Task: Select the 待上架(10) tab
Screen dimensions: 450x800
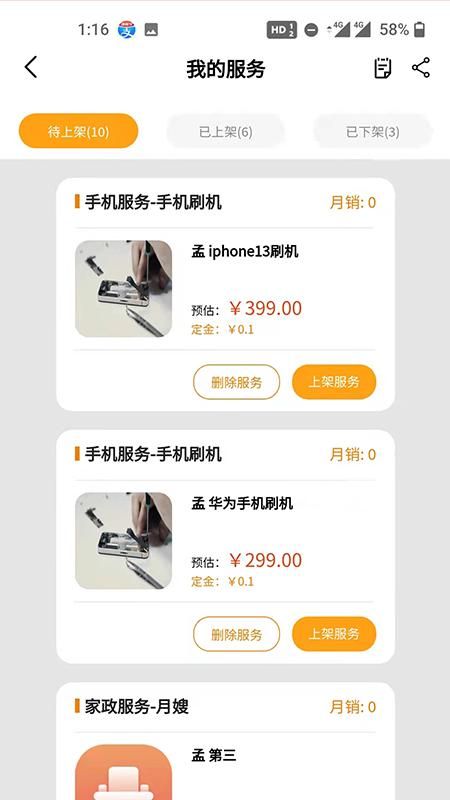Action: [x=79, y=132]
